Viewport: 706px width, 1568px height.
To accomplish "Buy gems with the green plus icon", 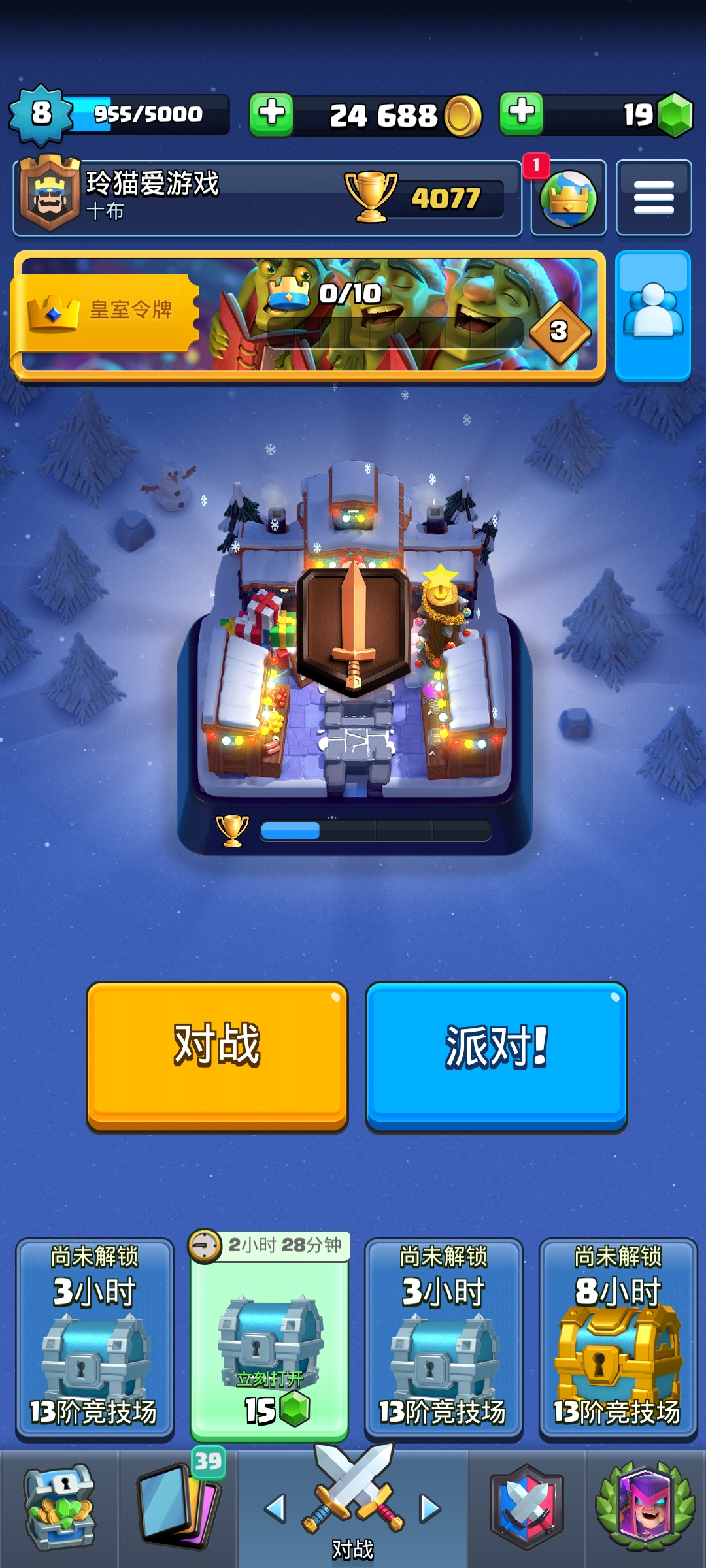I will coord(521,115).
